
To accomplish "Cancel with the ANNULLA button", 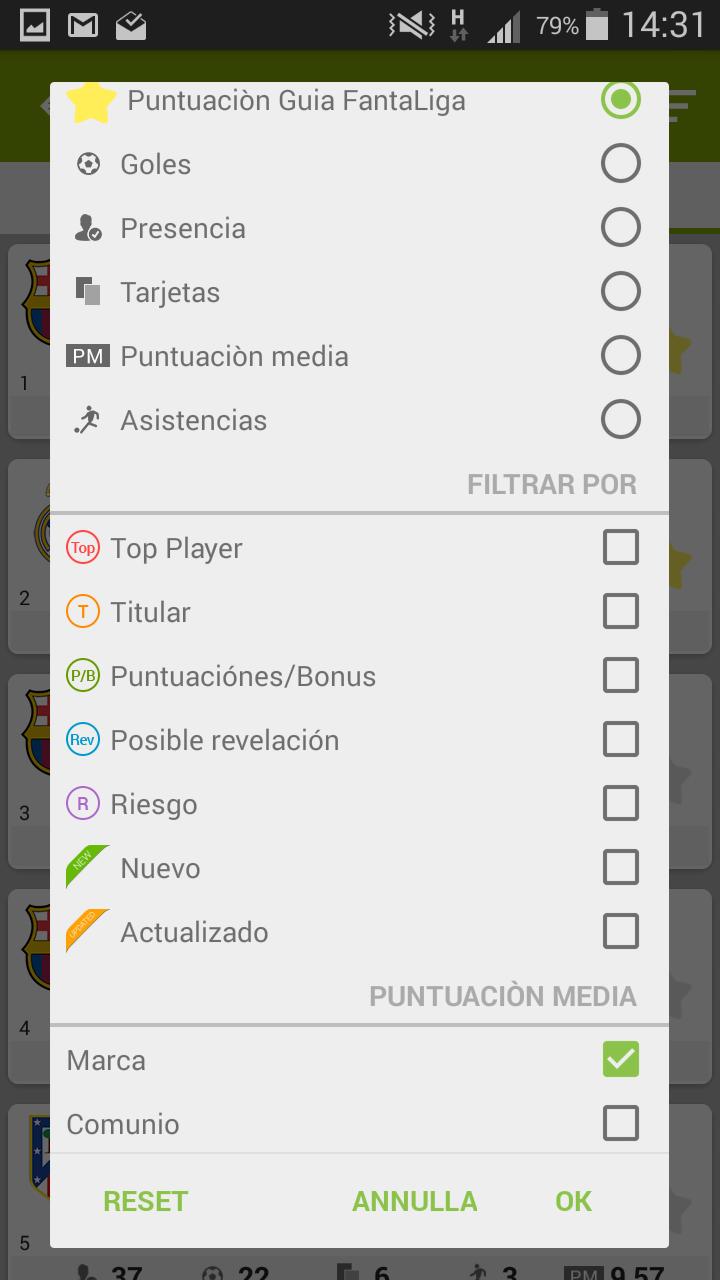I will (414, 1201).
